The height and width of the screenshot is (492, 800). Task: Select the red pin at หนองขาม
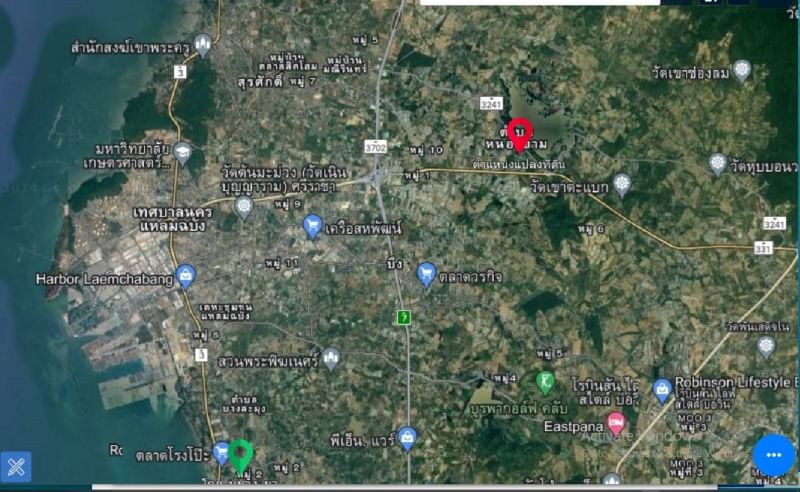point(519,133)
